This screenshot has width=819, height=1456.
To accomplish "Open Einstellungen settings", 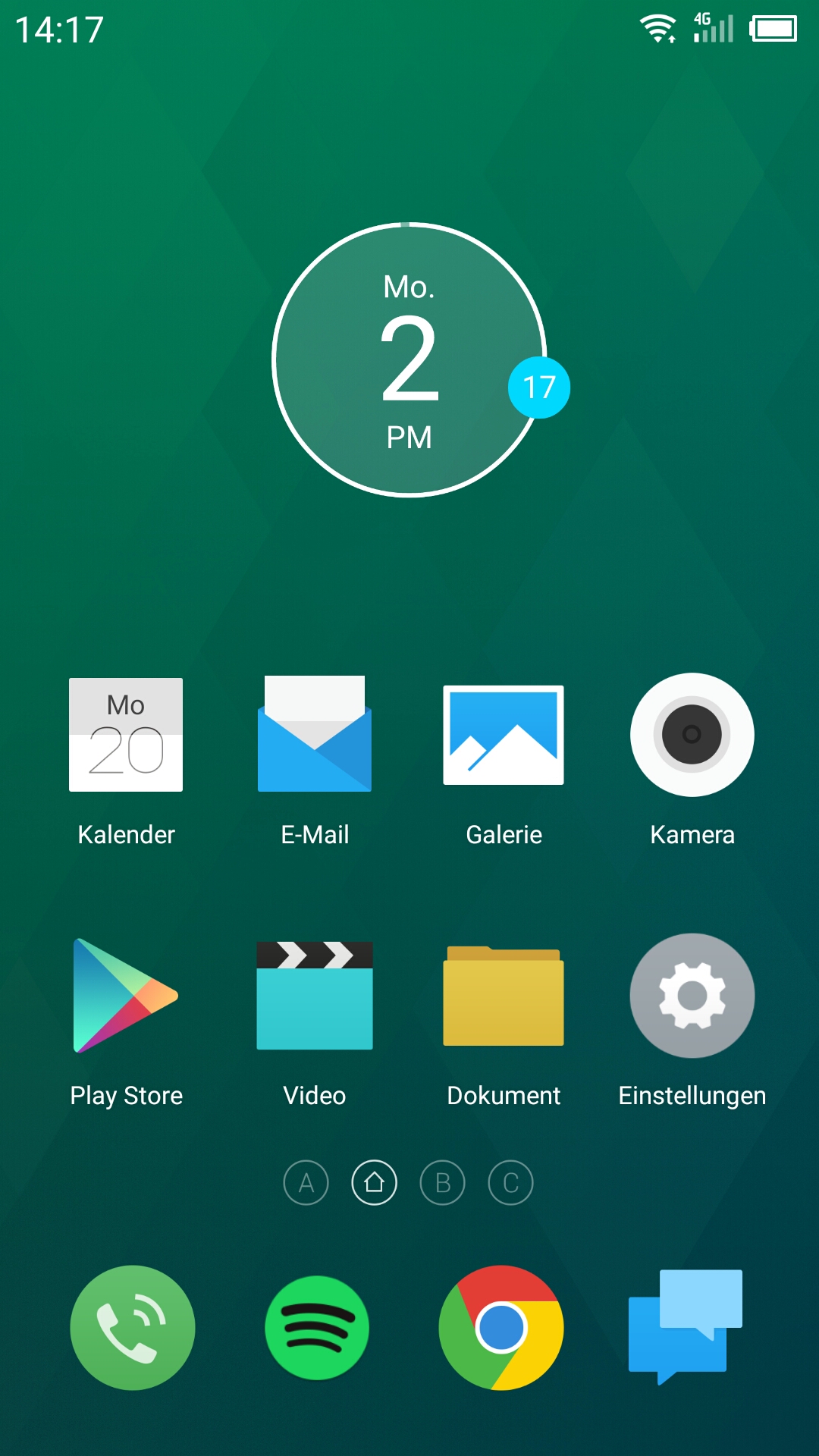I will (692, 996).
